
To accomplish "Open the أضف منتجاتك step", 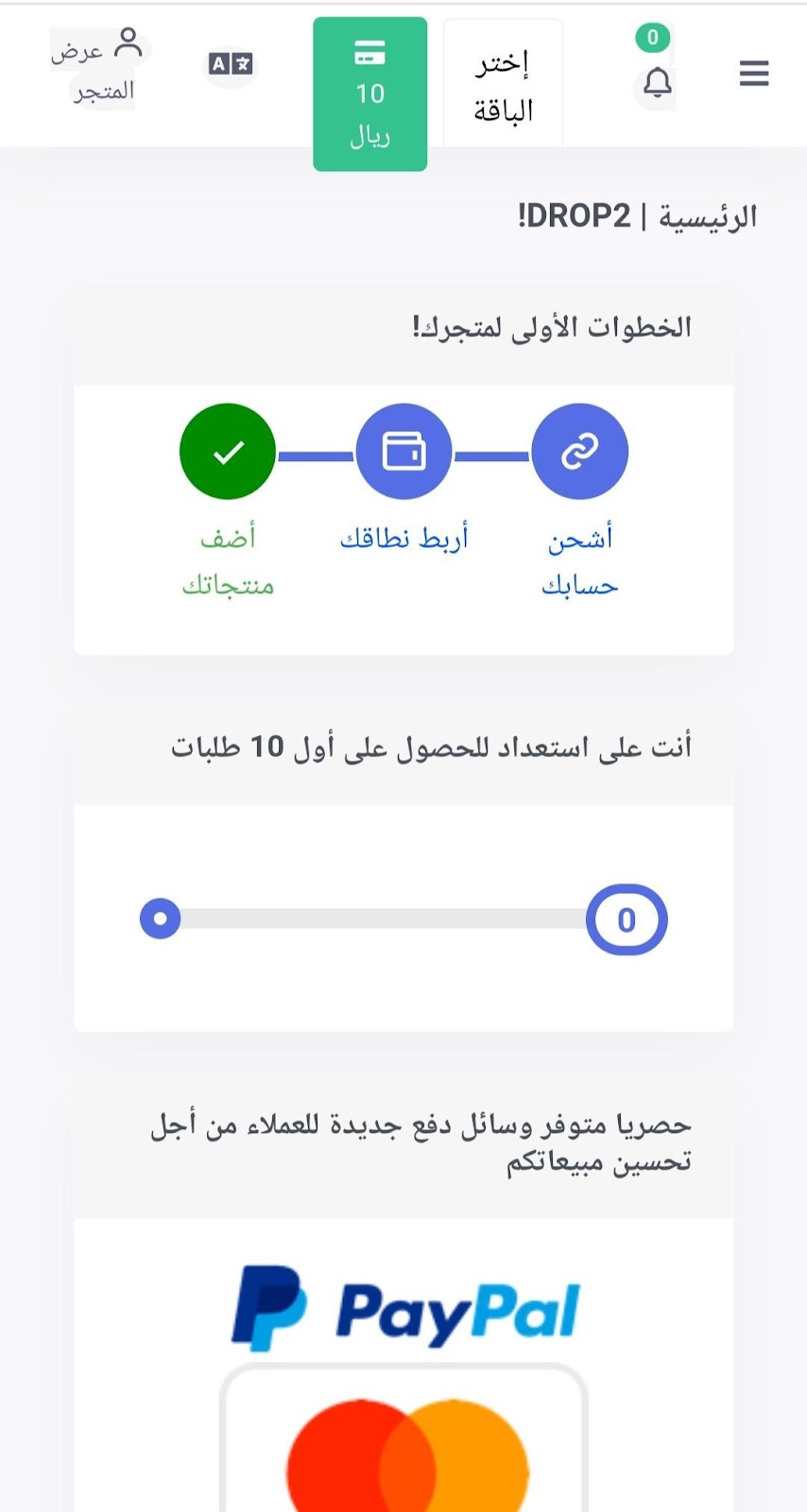I will click(x=228, y=452).
